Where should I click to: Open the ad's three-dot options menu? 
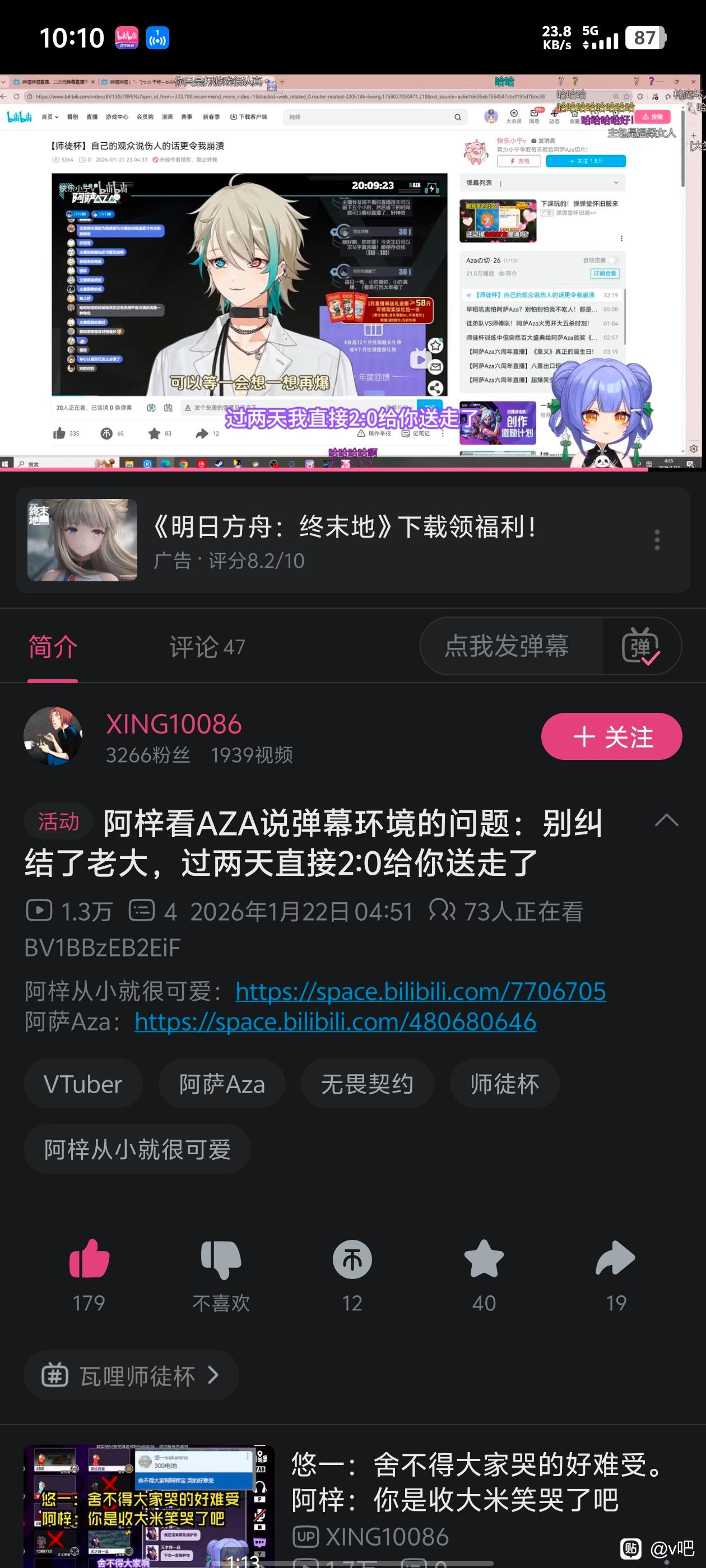[657, 540]
